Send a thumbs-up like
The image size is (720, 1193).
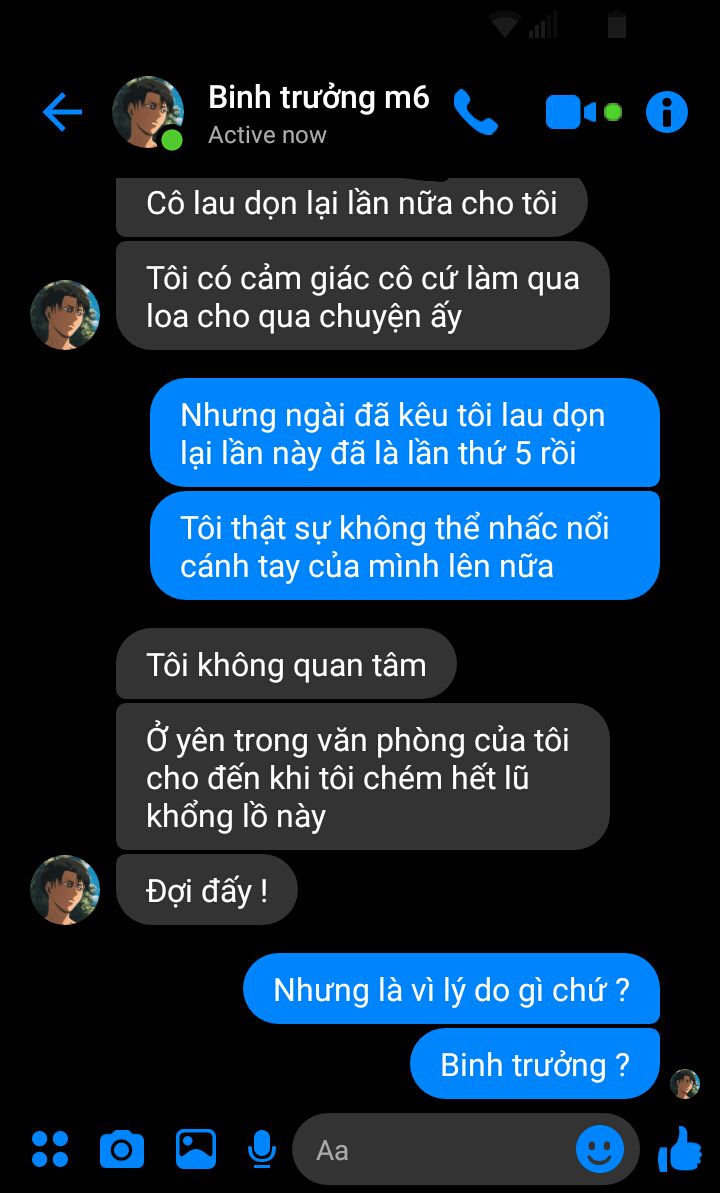pyautogui.click(x=680, y=1149)
